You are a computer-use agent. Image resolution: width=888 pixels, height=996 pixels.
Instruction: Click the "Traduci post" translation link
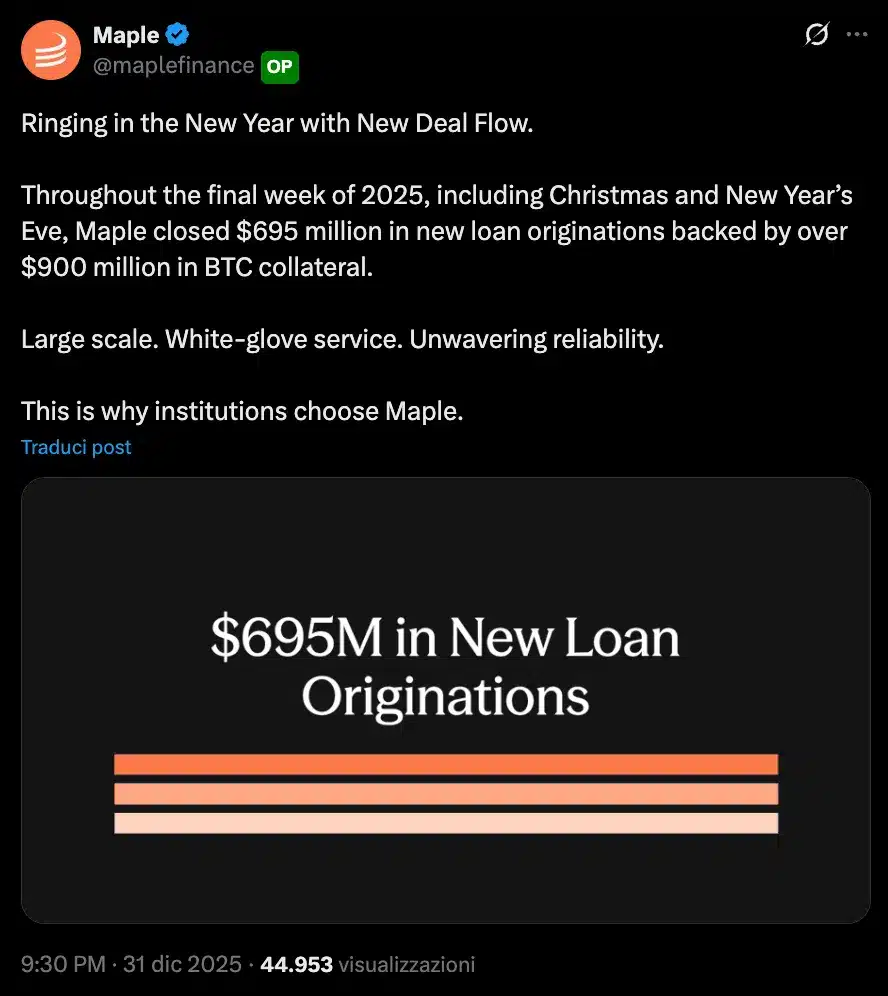point(76,447)
